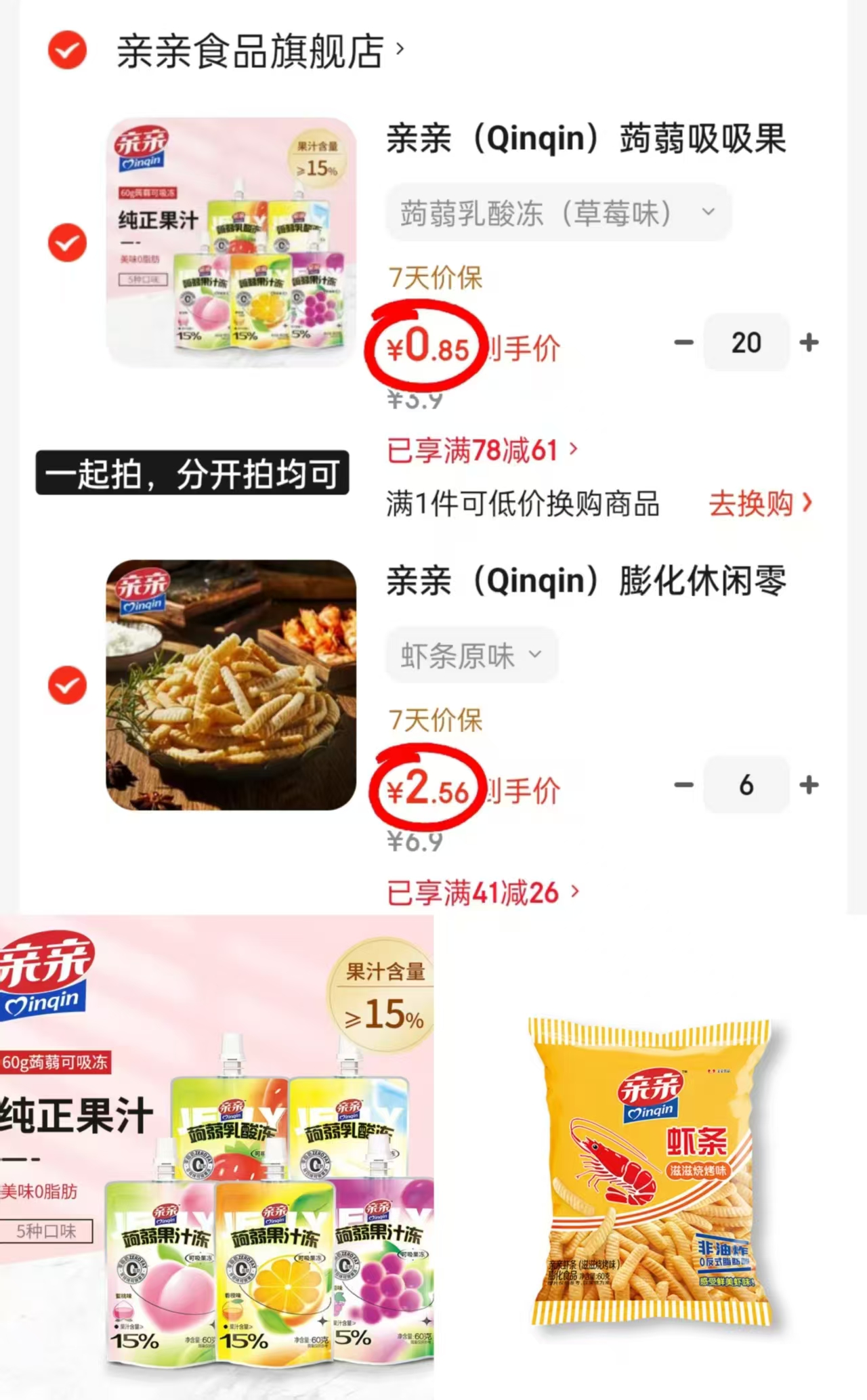Decrease jelly quantity with minus button
This screenshot has height=1400, width=867.
pyautogui.click(x=683, y=343)
